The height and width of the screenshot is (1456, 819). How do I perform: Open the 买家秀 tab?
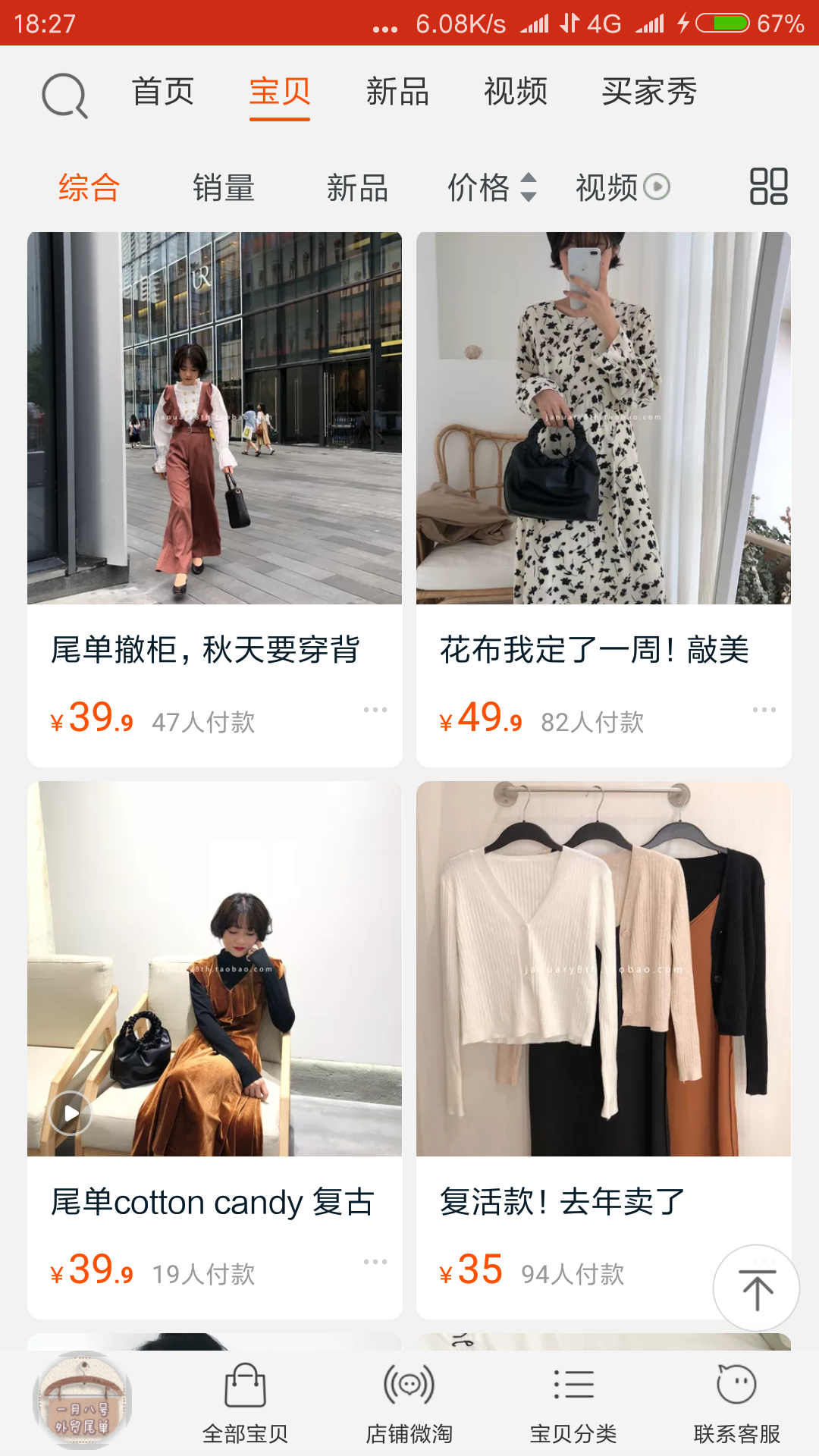pyautogui.click(x=649, y=92)
